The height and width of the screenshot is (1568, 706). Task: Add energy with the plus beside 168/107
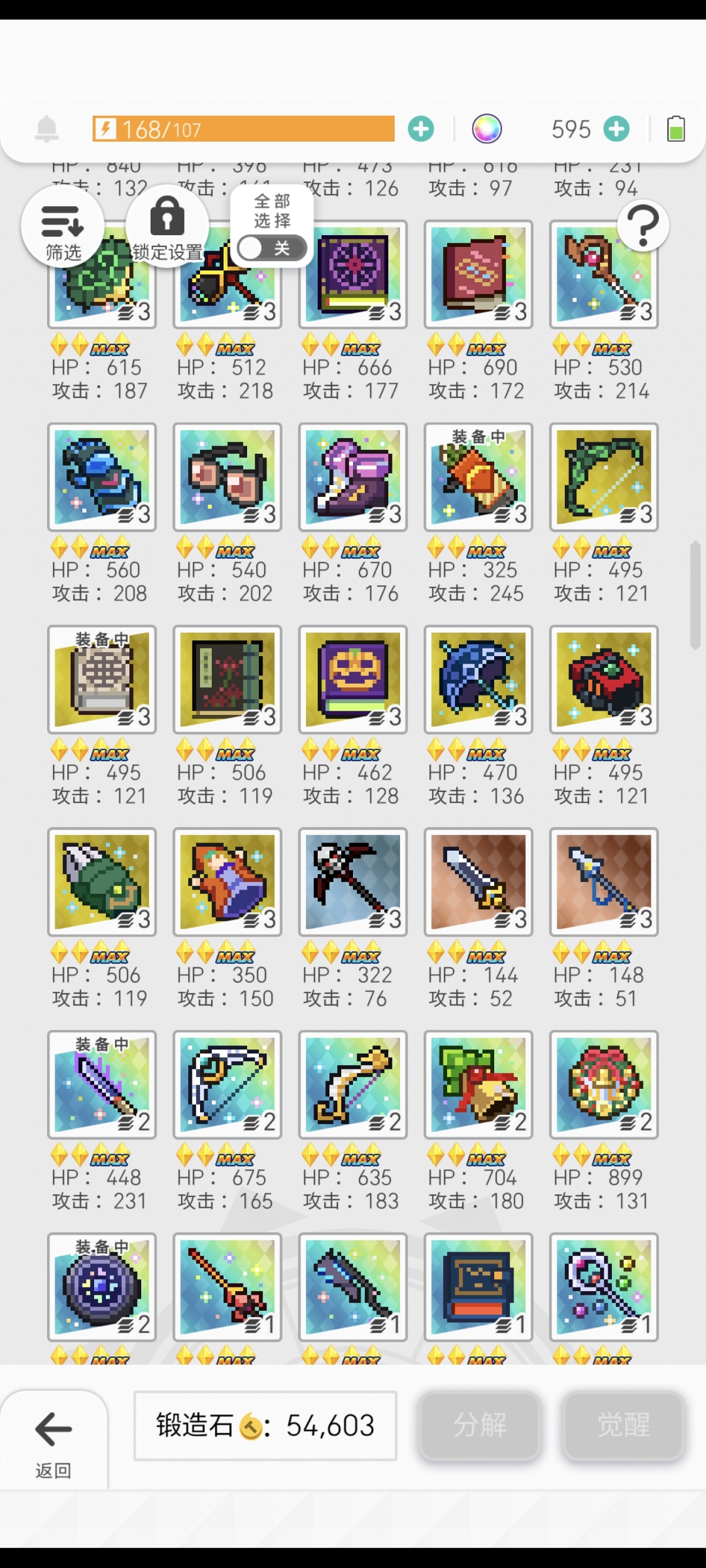point(420,129)
